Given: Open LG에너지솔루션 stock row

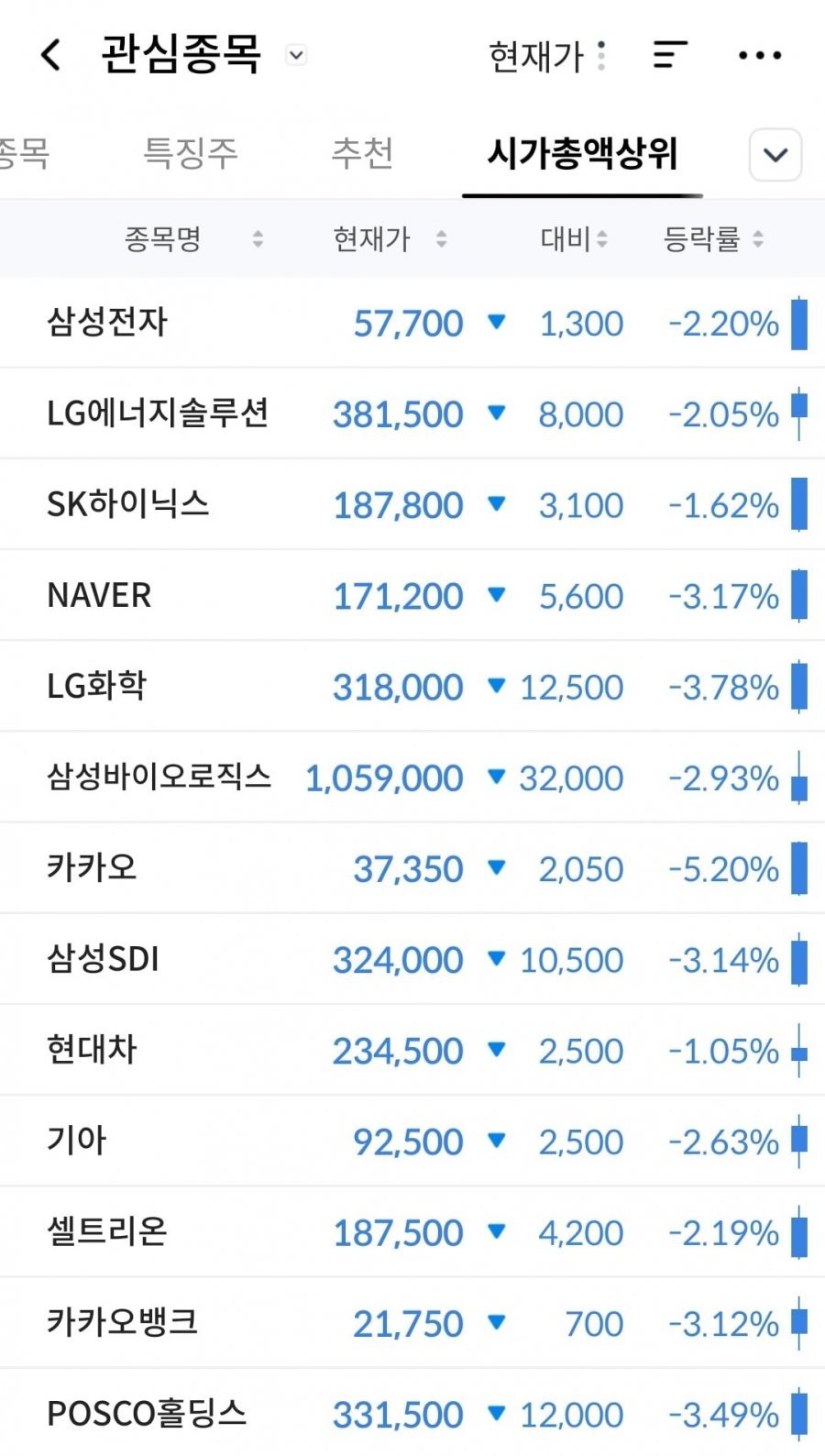Looking at the screenshot, I should pos(412,414).
